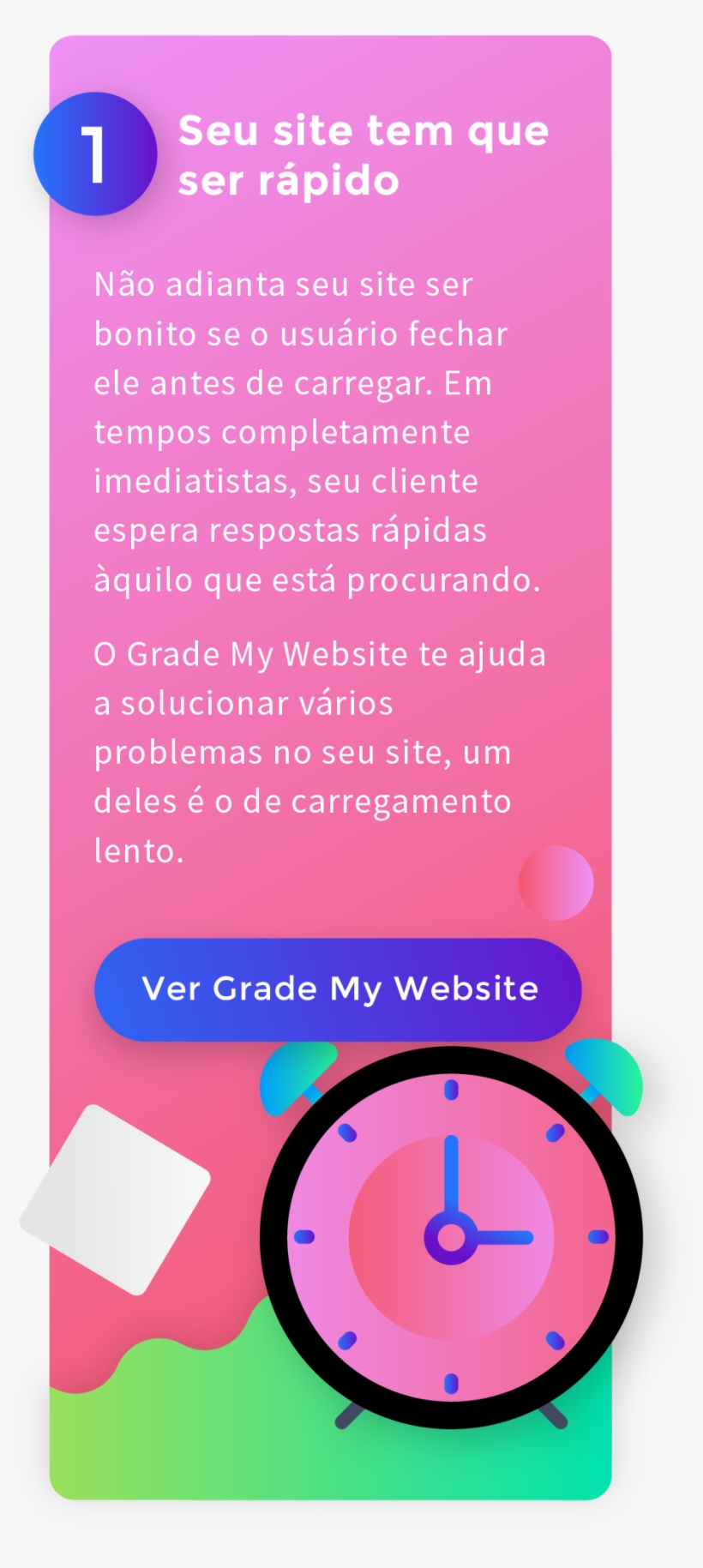703x1568 pixels.
Task: Open Grade My Website via the purple button
Action: [x=339, y=988]
